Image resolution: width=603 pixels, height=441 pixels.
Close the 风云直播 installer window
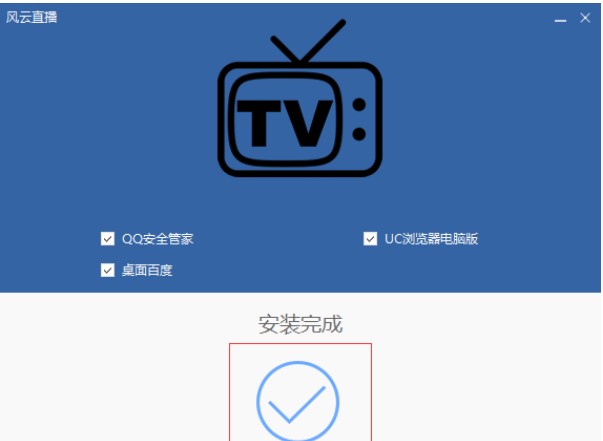pos(585,18)
